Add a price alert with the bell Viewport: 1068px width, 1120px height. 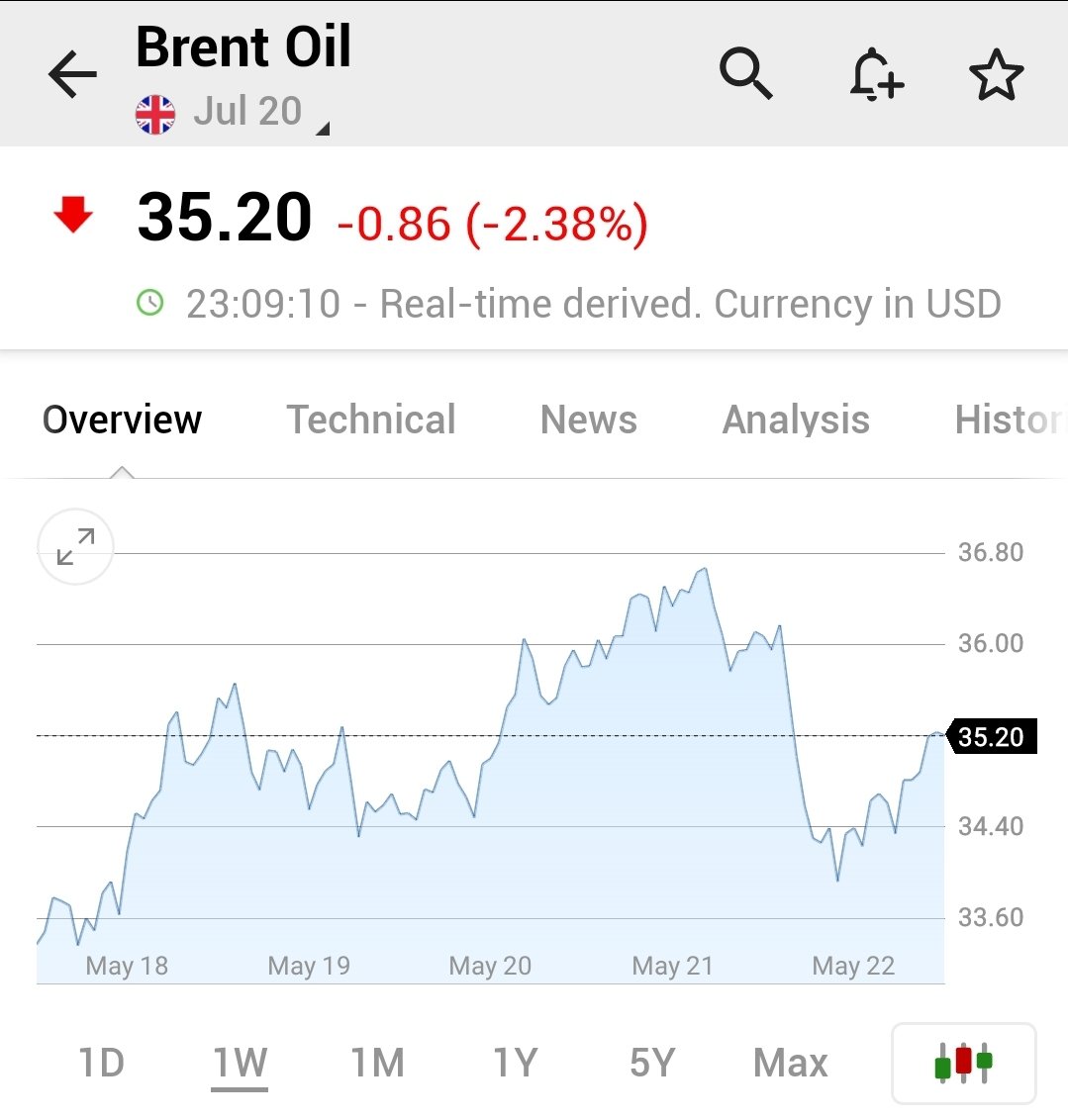point(877,73)
